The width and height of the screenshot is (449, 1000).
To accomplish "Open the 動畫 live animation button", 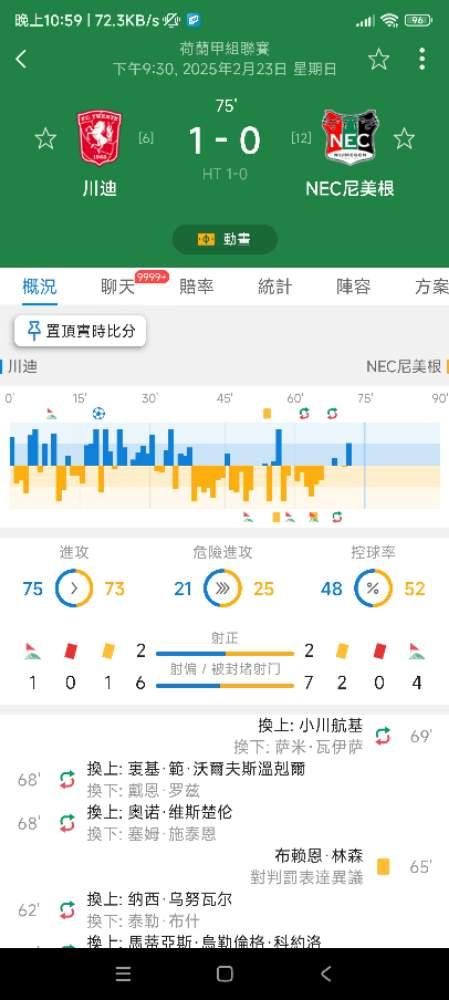I will [x=224, y=239].
